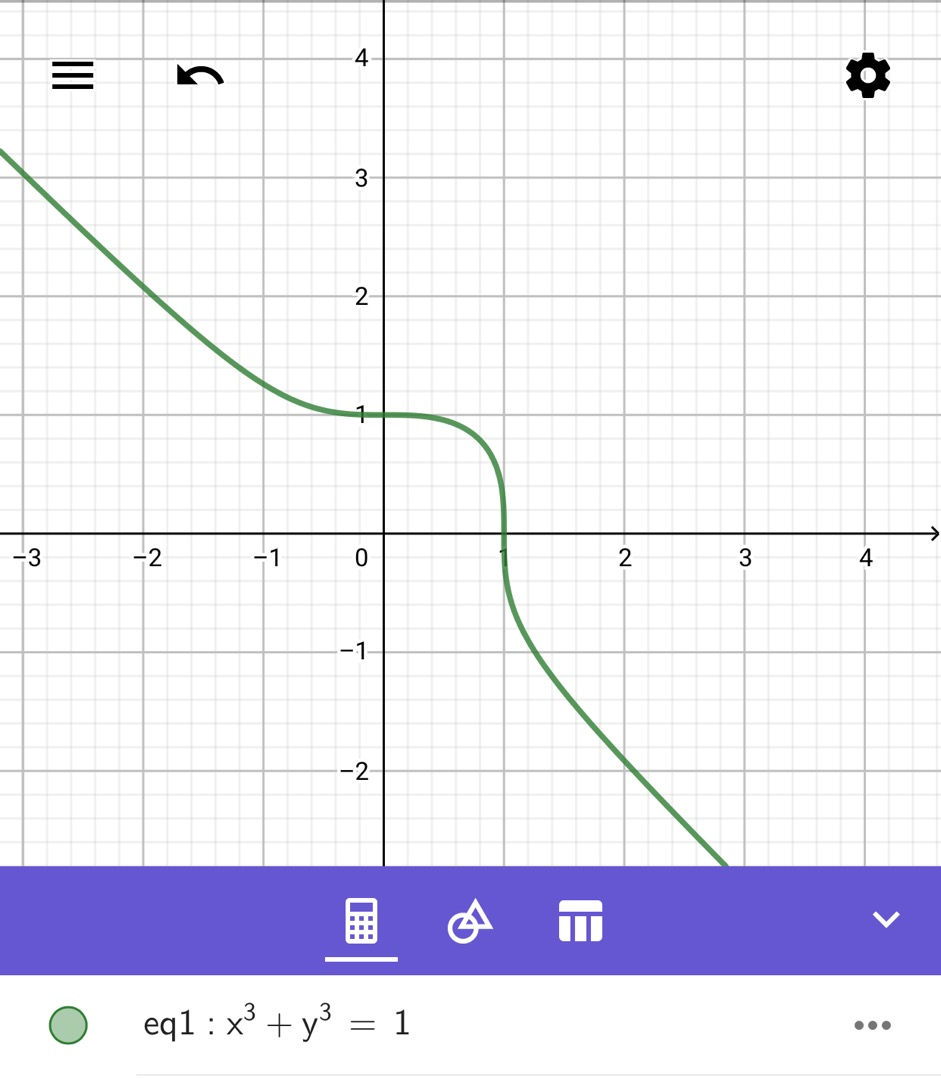Switch to the Table of values tab
The image size is (941, 1078).
click(580, 921)
